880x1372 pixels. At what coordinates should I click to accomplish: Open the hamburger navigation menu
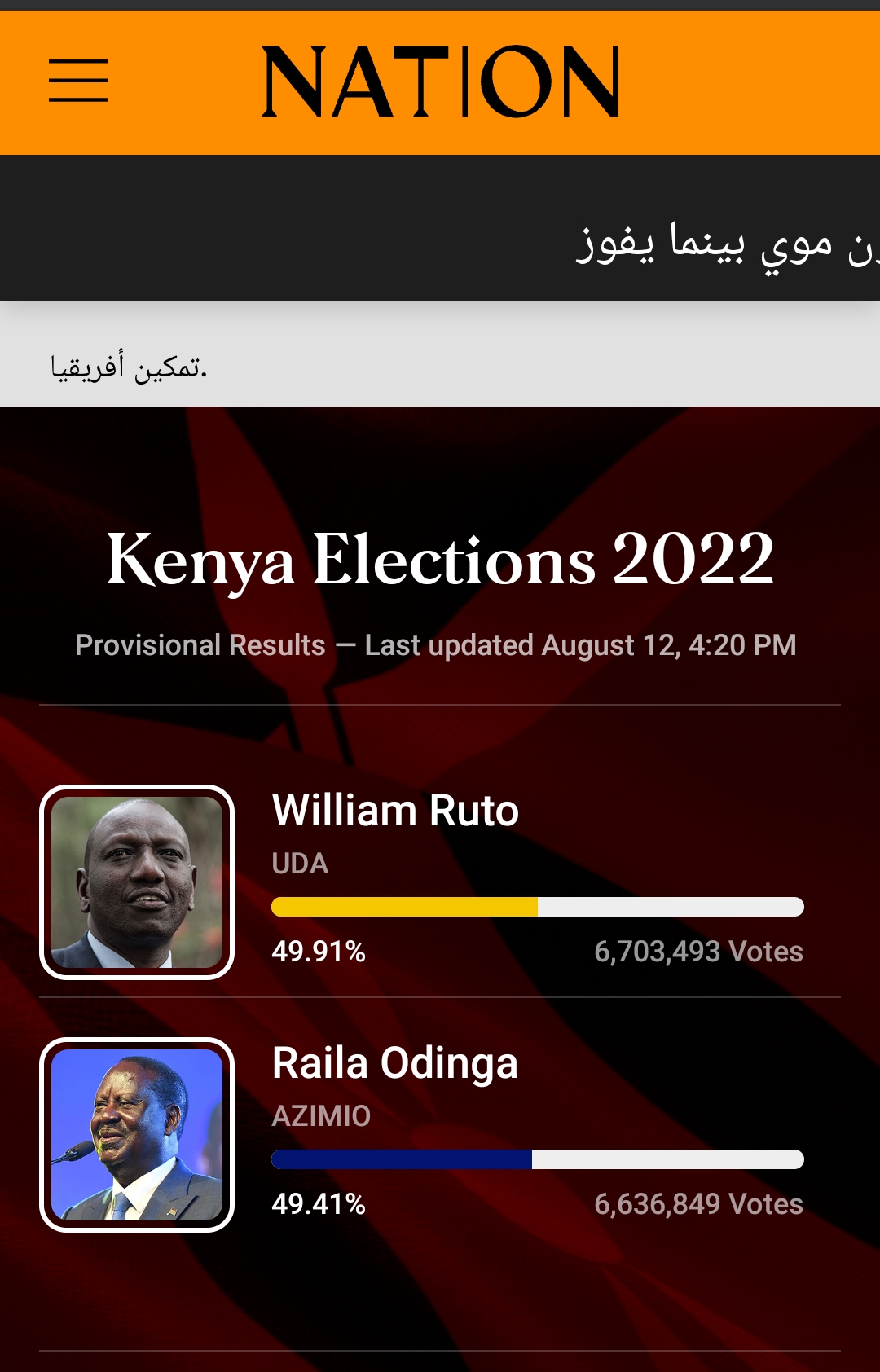[x=78, y=81]
